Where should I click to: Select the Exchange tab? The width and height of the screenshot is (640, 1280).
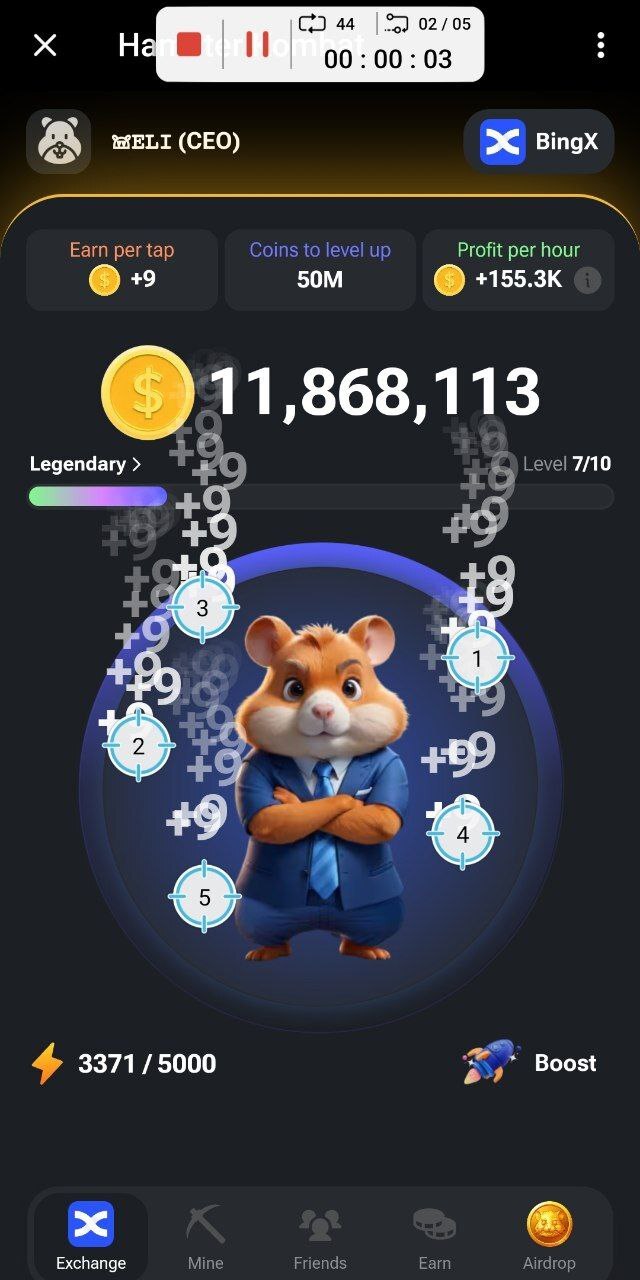91,1236
